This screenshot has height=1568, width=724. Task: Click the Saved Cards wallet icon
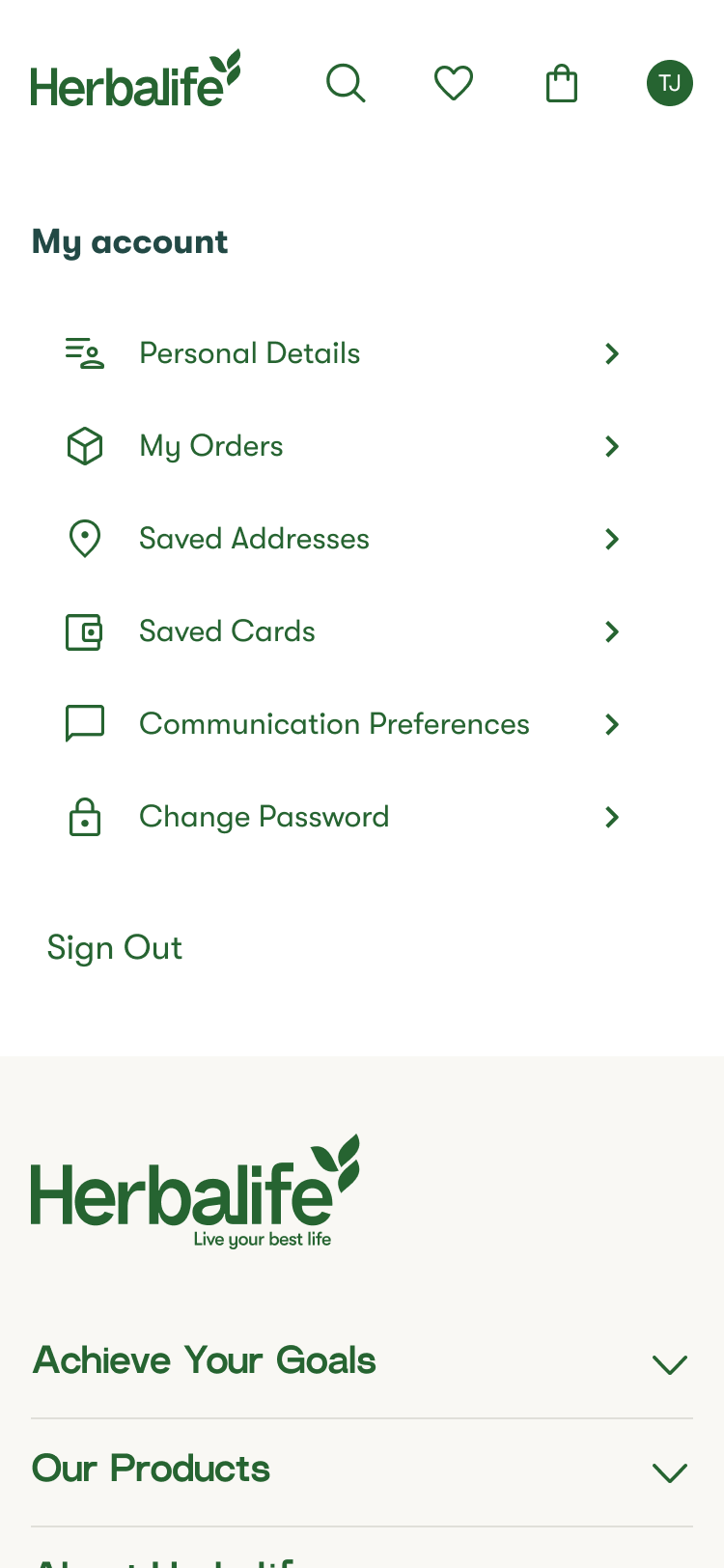pyautogui.click(x=84, y=631)
